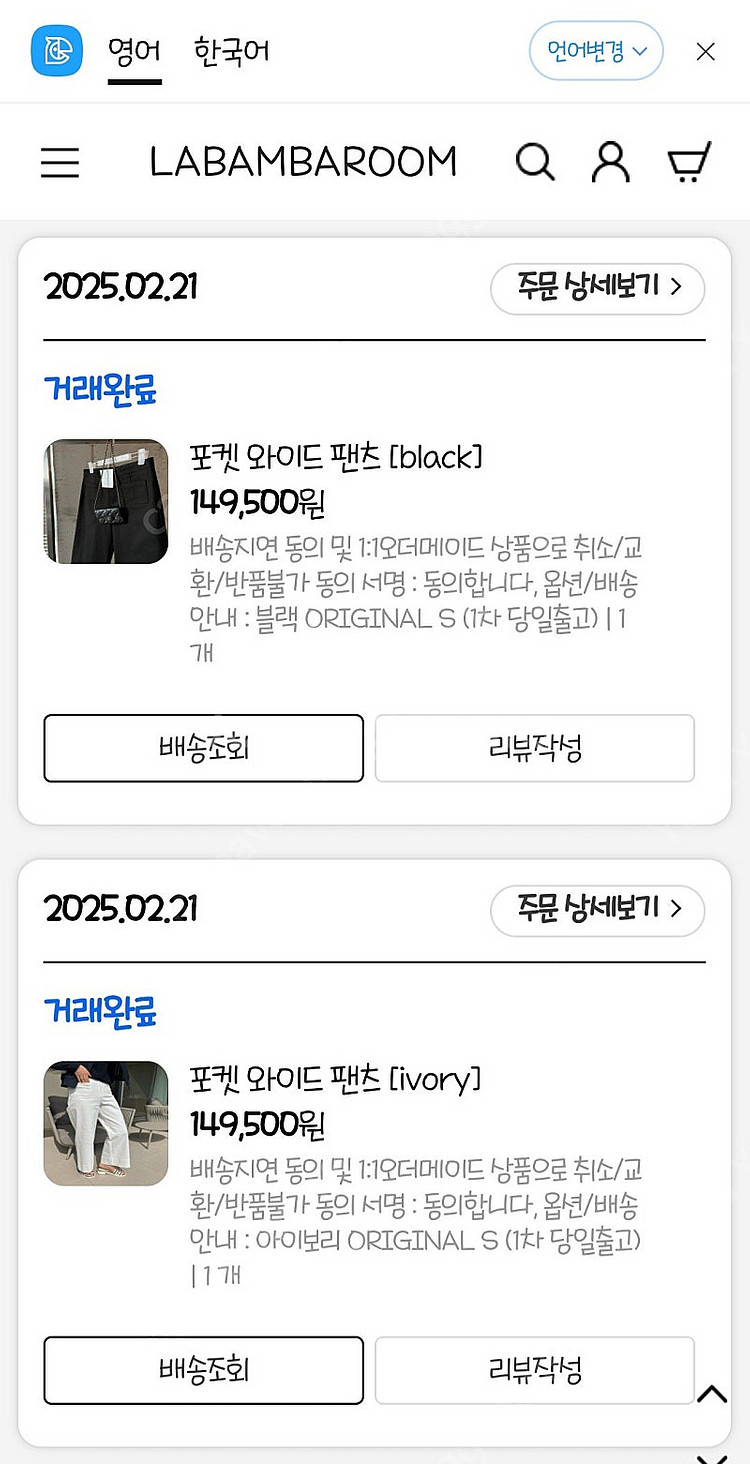View 주문 상세보기 for the black pants order
Viewport: 750px width, 1464px height.
597,288
